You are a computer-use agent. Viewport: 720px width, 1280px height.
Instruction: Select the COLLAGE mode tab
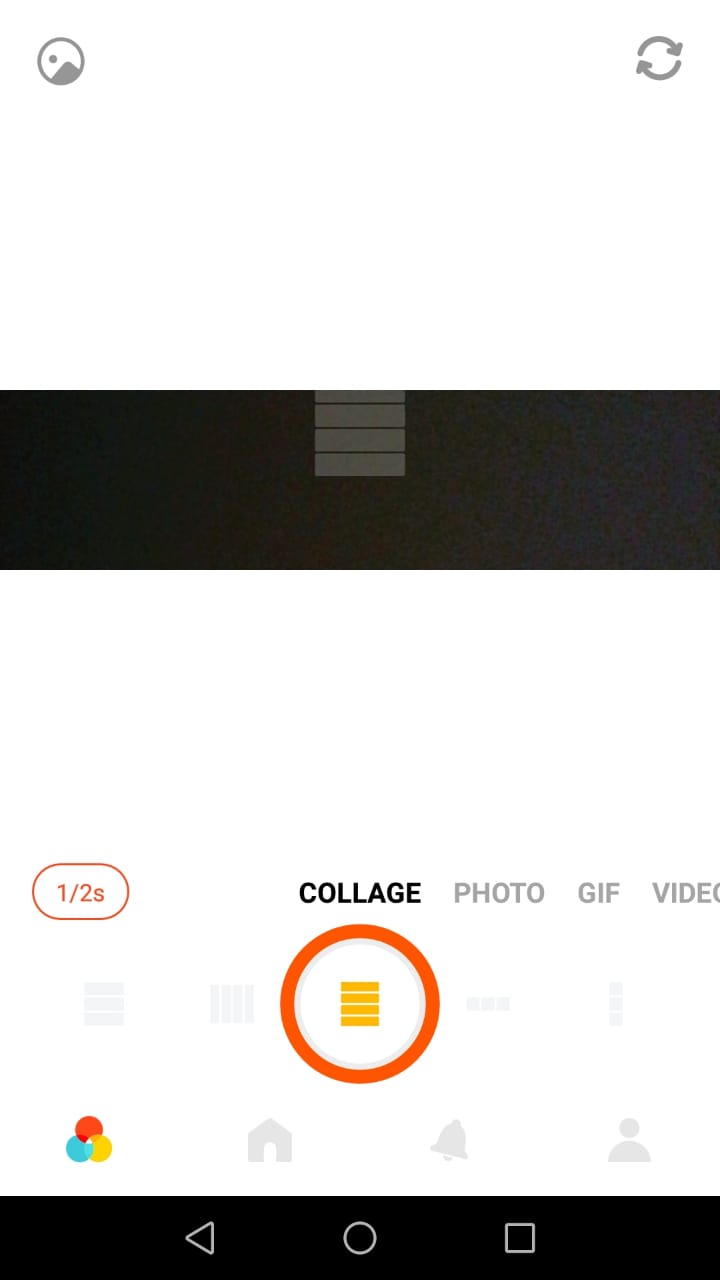(360, 893)
